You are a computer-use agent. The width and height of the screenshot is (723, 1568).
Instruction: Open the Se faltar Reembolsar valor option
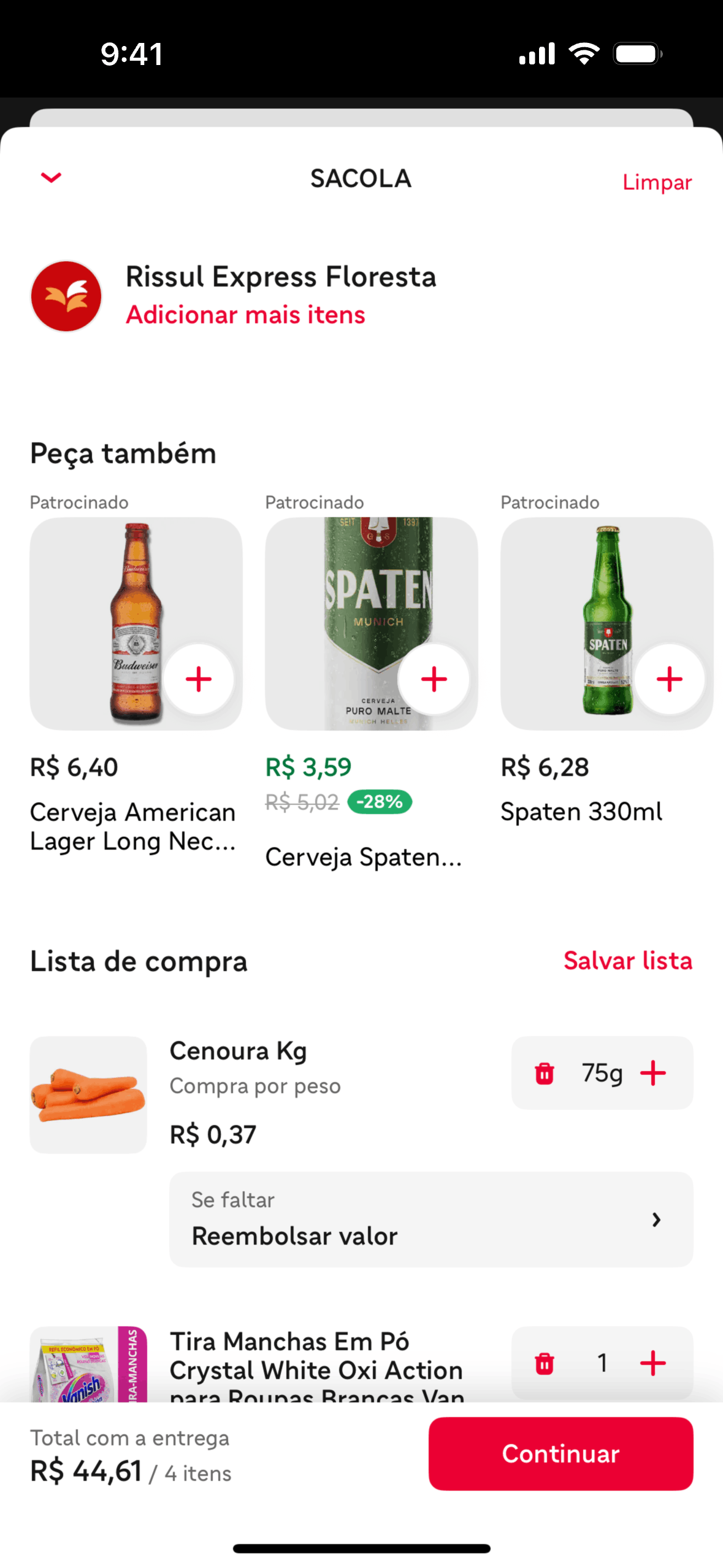[431, 1219]
